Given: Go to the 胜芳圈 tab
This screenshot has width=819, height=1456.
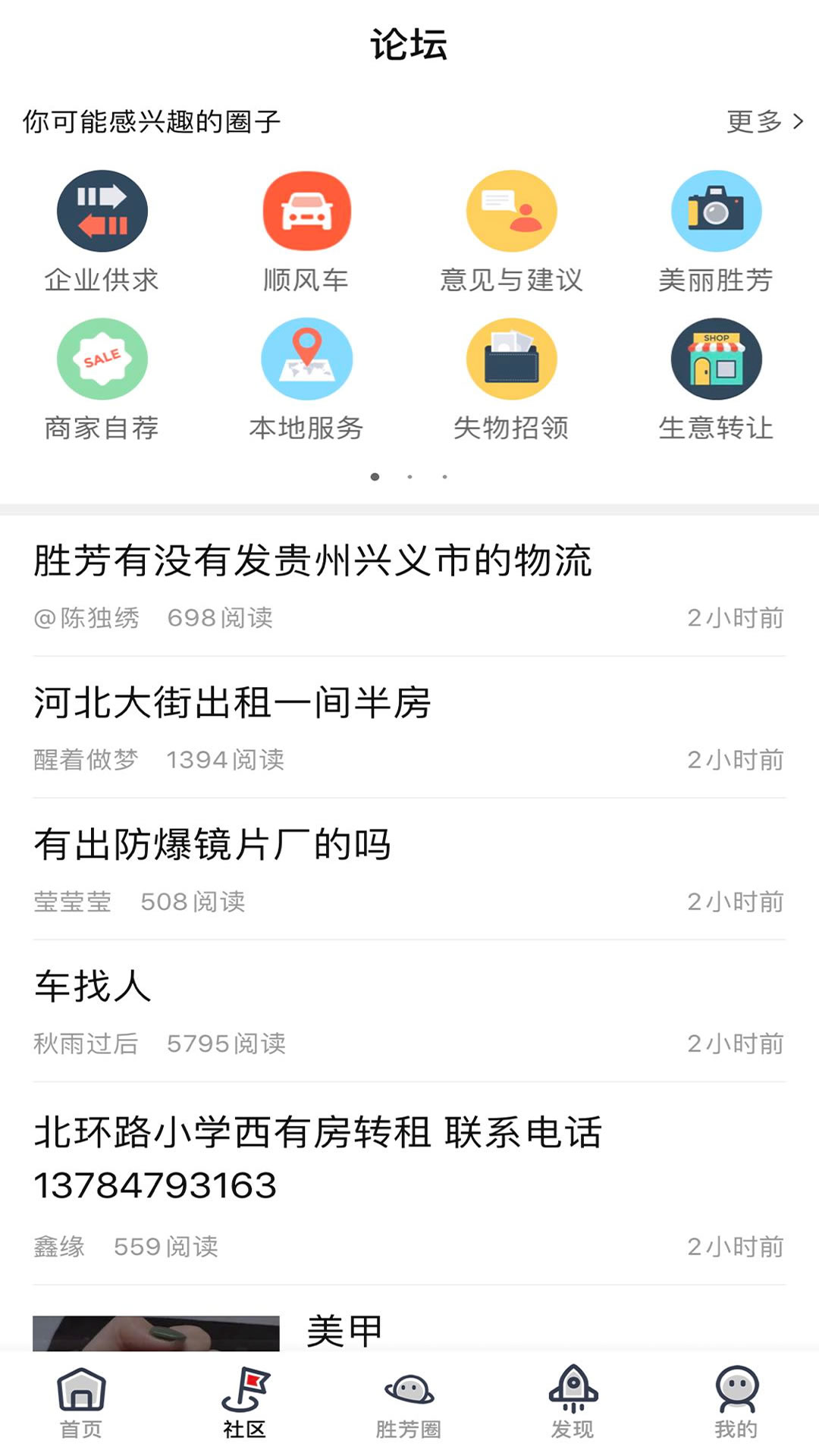Looking at the screenshot, I should coord(409,1403).
